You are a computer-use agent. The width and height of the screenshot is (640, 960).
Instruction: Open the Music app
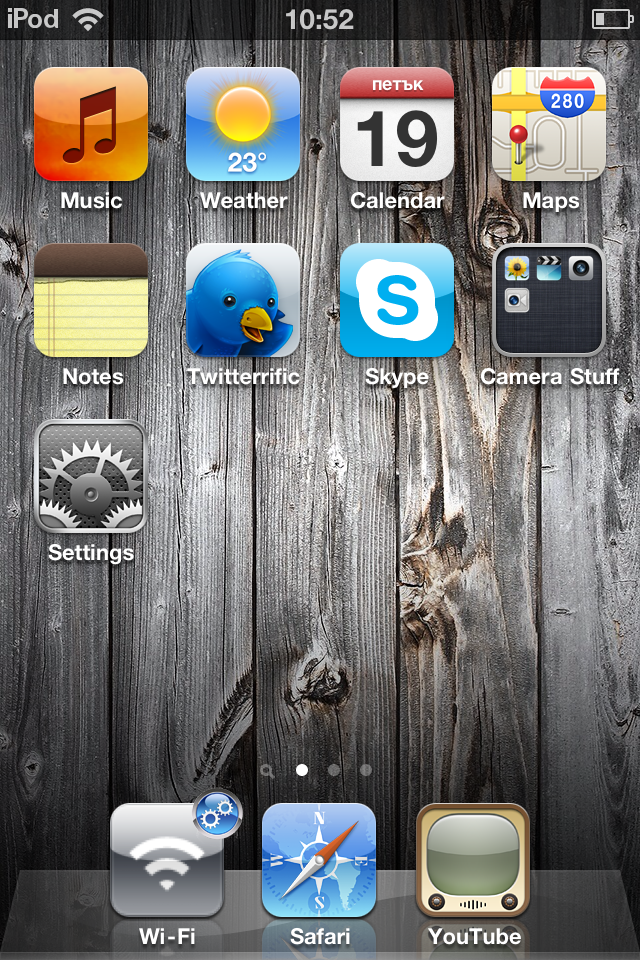[x=91, y=124]
